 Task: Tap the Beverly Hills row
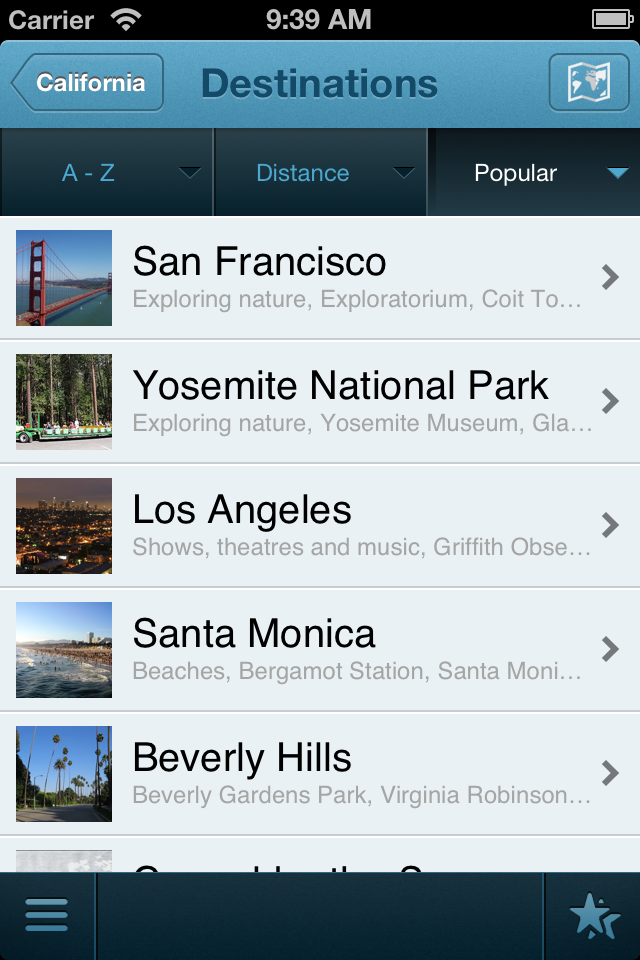320,774
